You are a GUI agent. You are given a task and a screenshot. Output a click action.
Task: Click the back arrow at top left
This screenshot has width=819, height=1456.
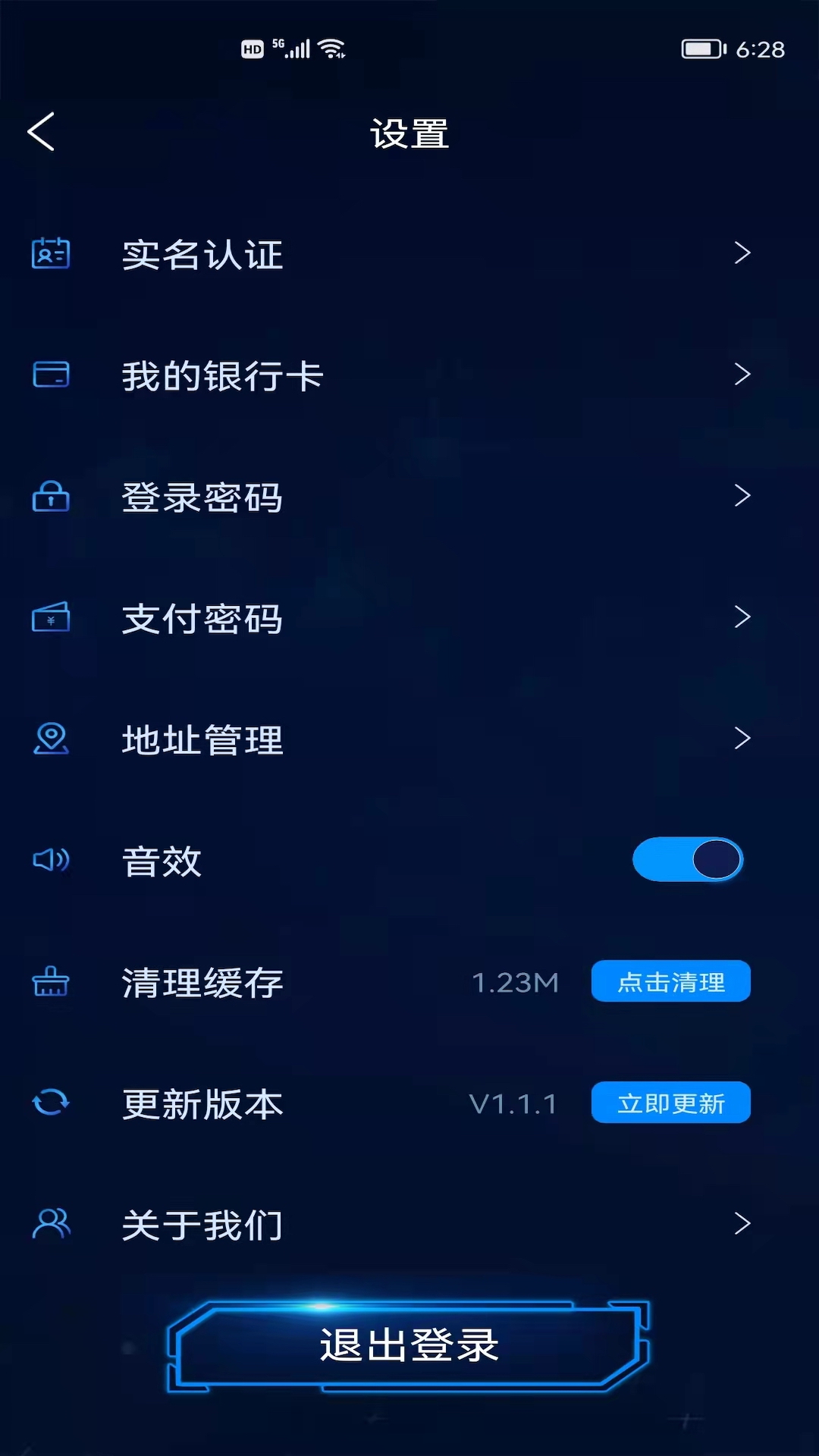(41, 131)
